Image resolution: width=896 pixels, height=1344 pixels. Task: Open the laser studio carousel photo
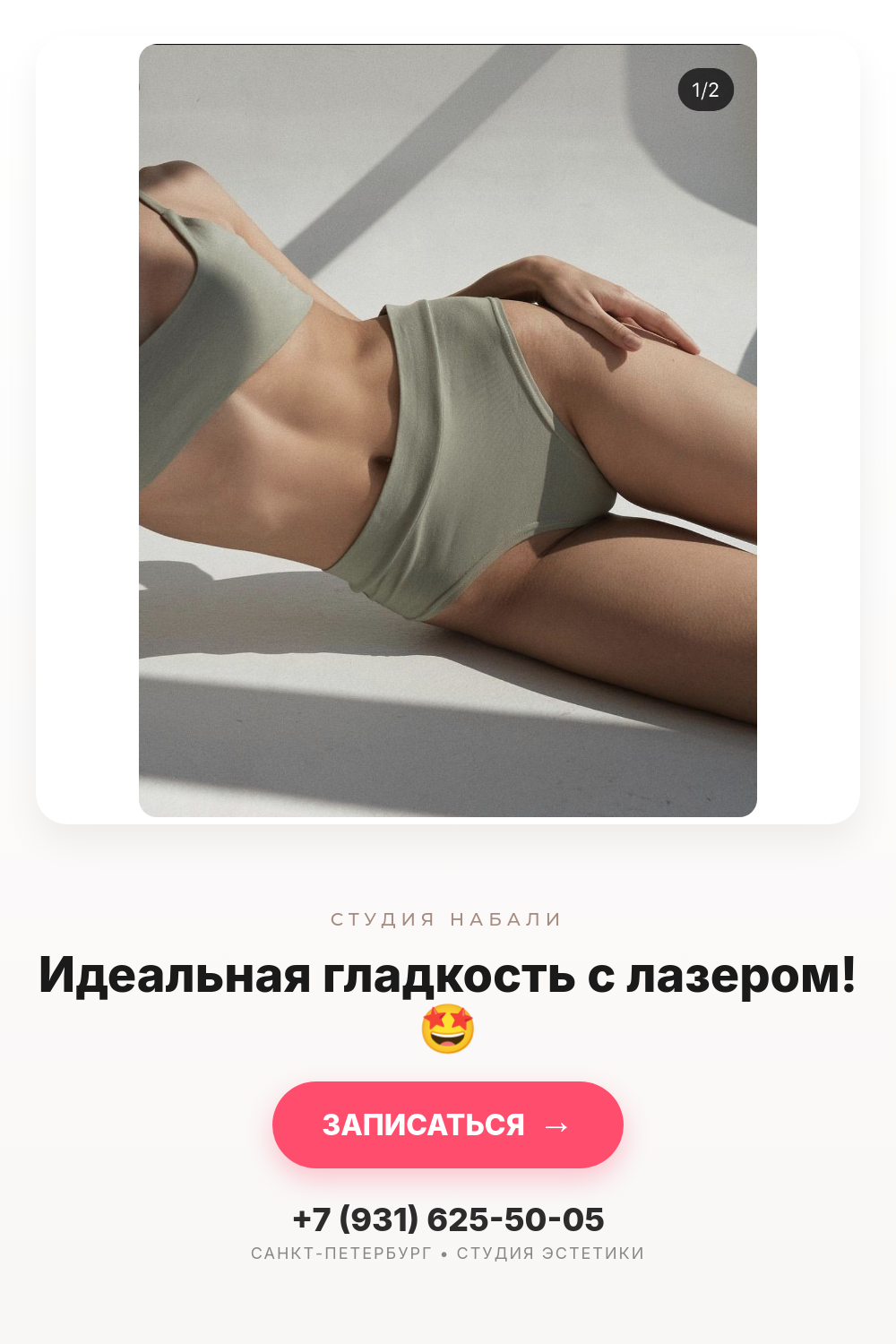448,430
